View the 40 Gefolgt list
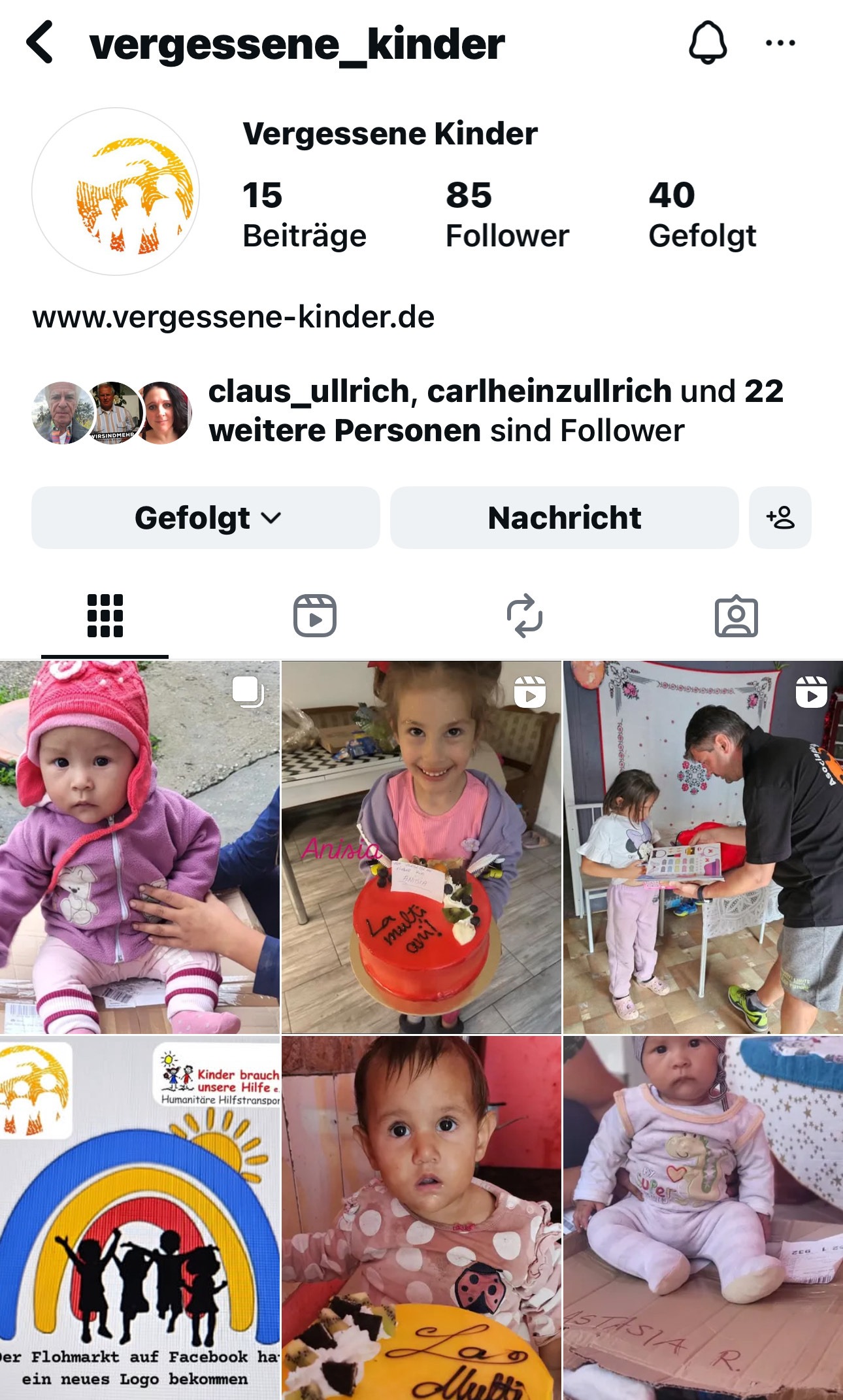843x1400 pixels. [x=701, y=214]
